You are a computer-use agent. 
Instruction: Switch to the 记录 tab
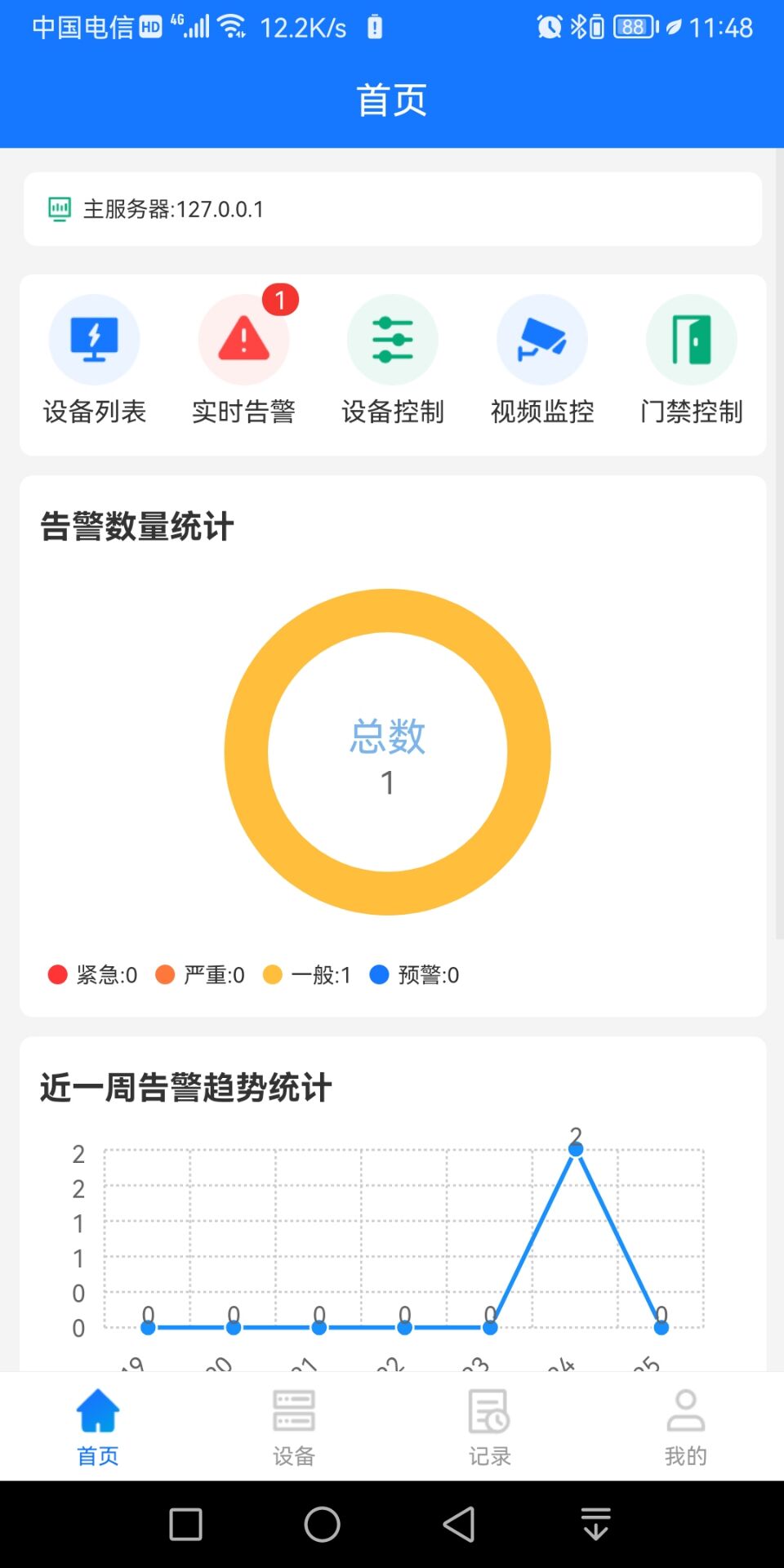tap(490, 1427)
